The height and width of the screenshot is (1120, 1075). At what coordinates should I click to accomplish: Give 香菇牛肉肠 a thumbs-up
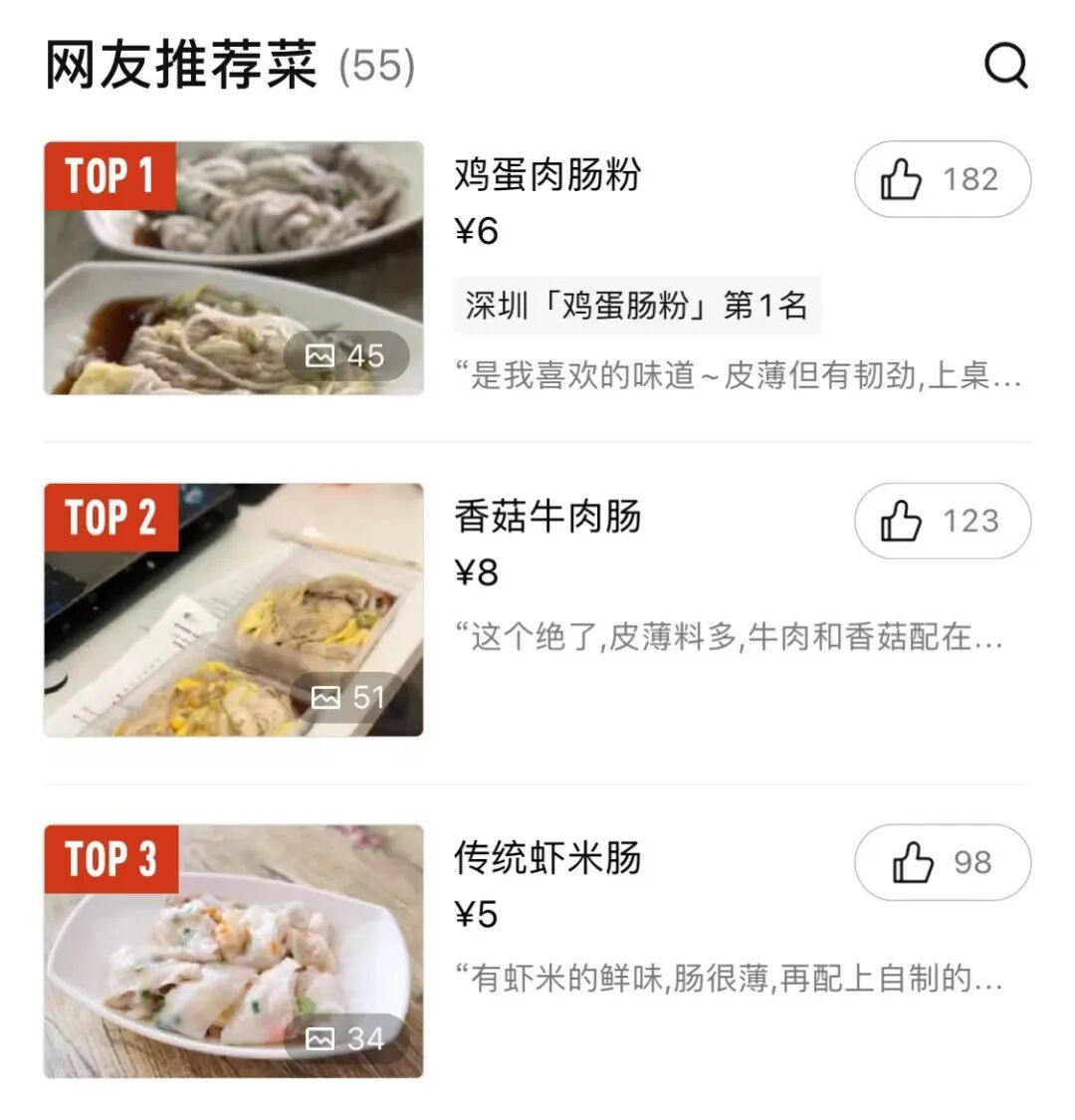[x=942, y=521]
